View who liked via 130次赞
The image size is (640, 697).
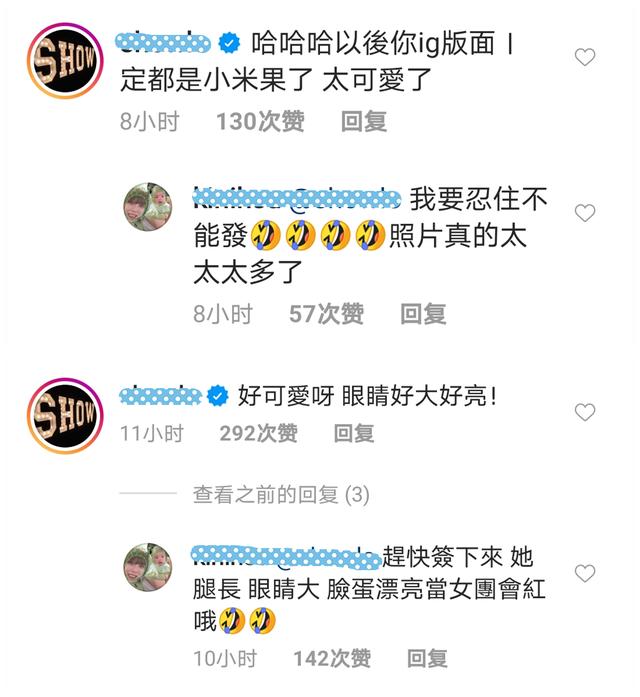pyautogui.click(x=258, y=122)
